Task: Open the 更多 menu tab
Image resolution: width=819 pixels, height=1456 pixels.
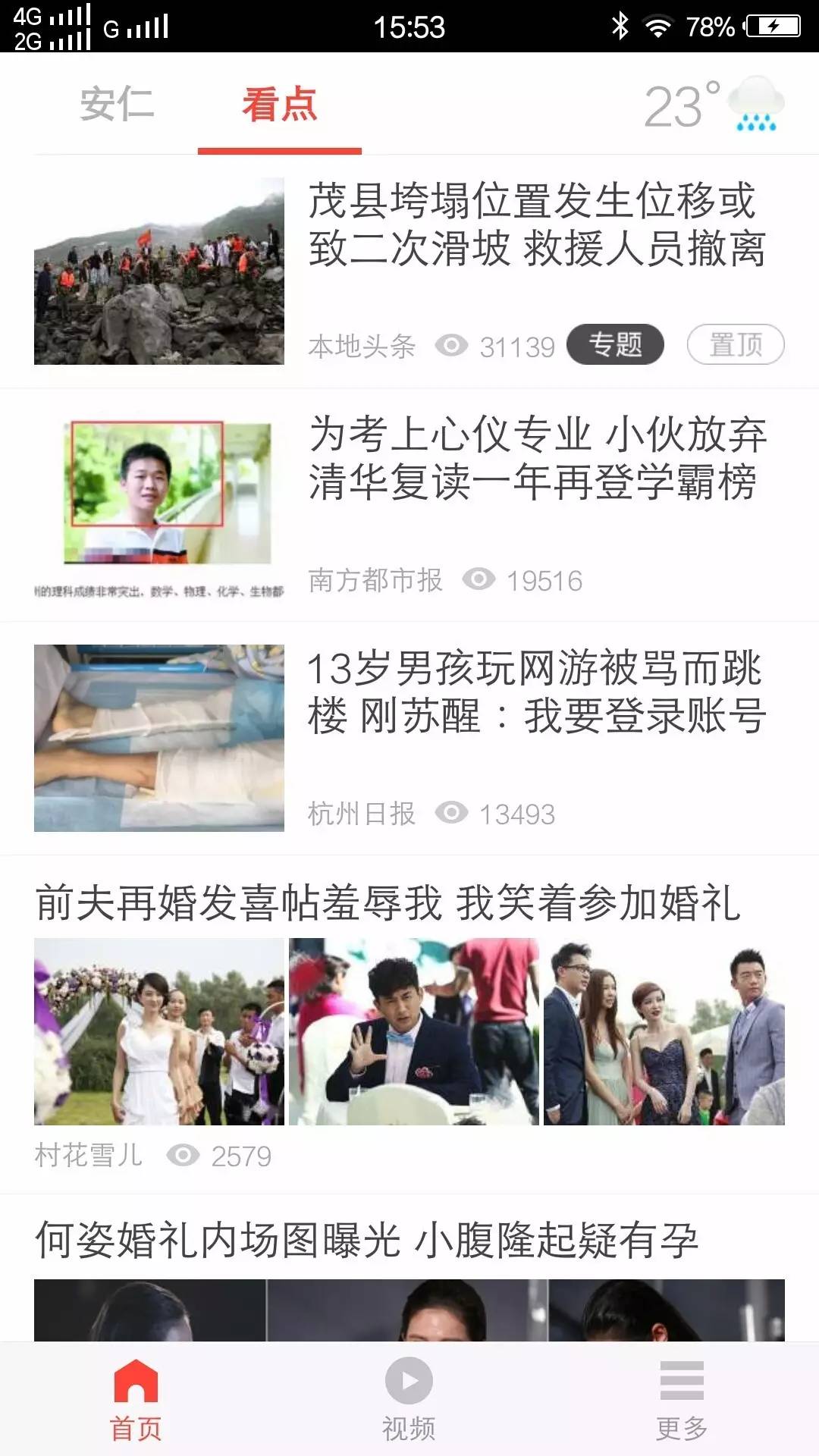Action: pos(682,1400)
